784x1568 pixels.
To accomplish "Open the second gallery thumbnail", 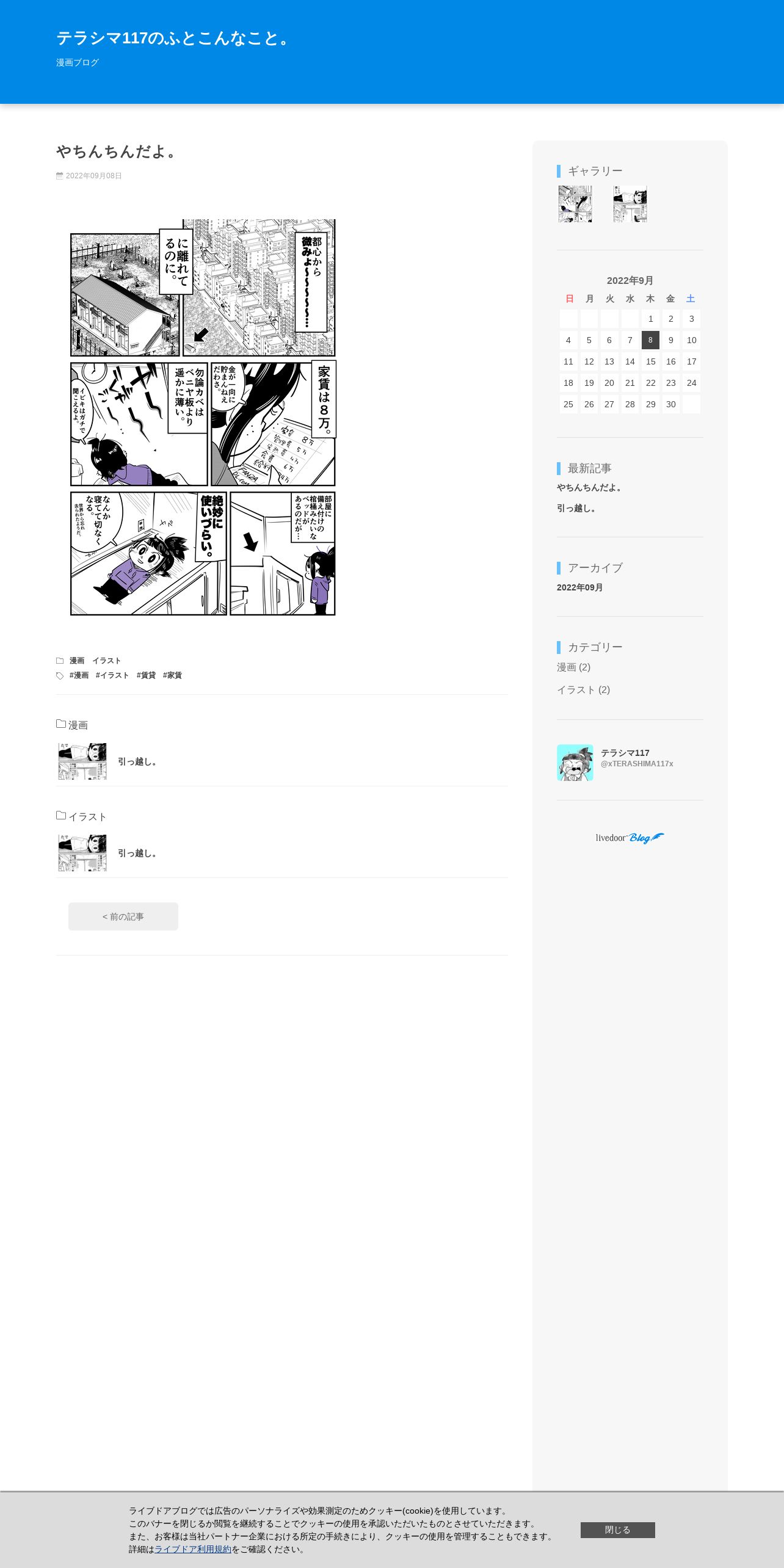I will [630, 204].
